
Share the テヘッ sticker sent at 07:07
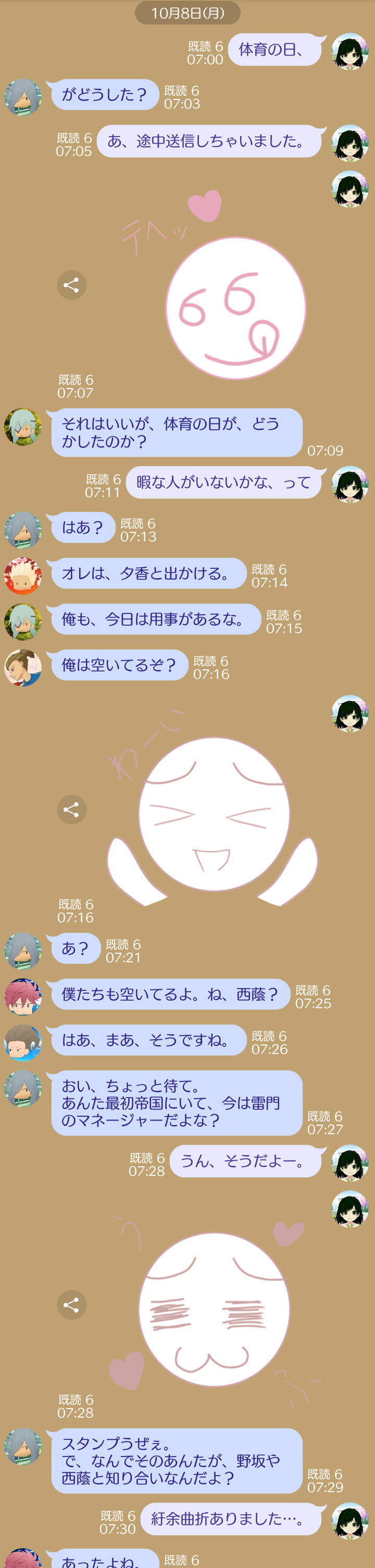(71, 285)
